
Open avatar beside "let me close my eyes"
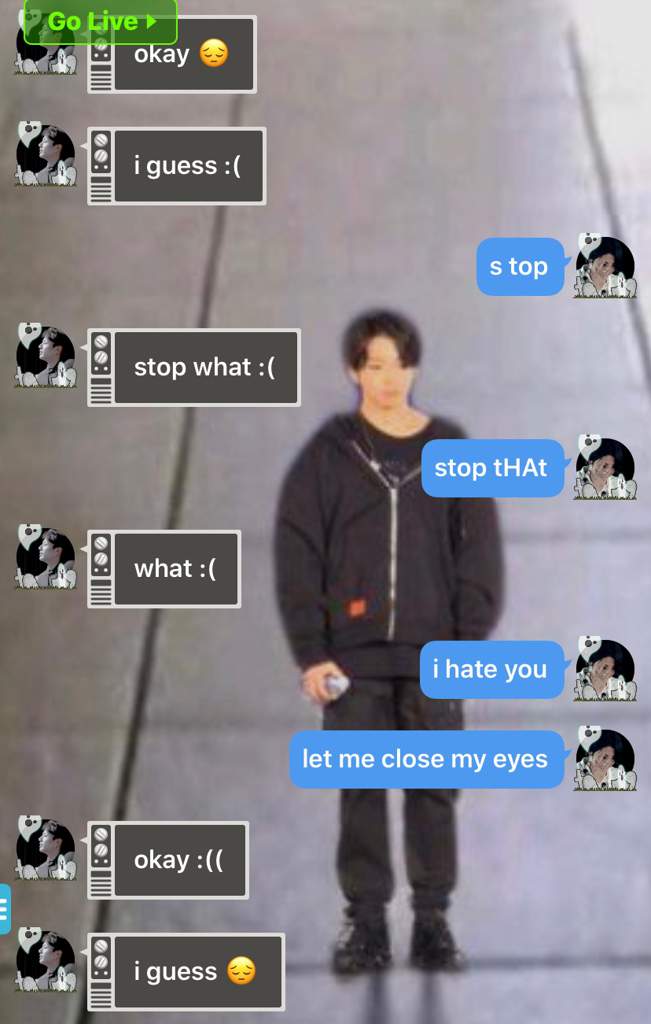pyautogui.click(x=605, y=760)
